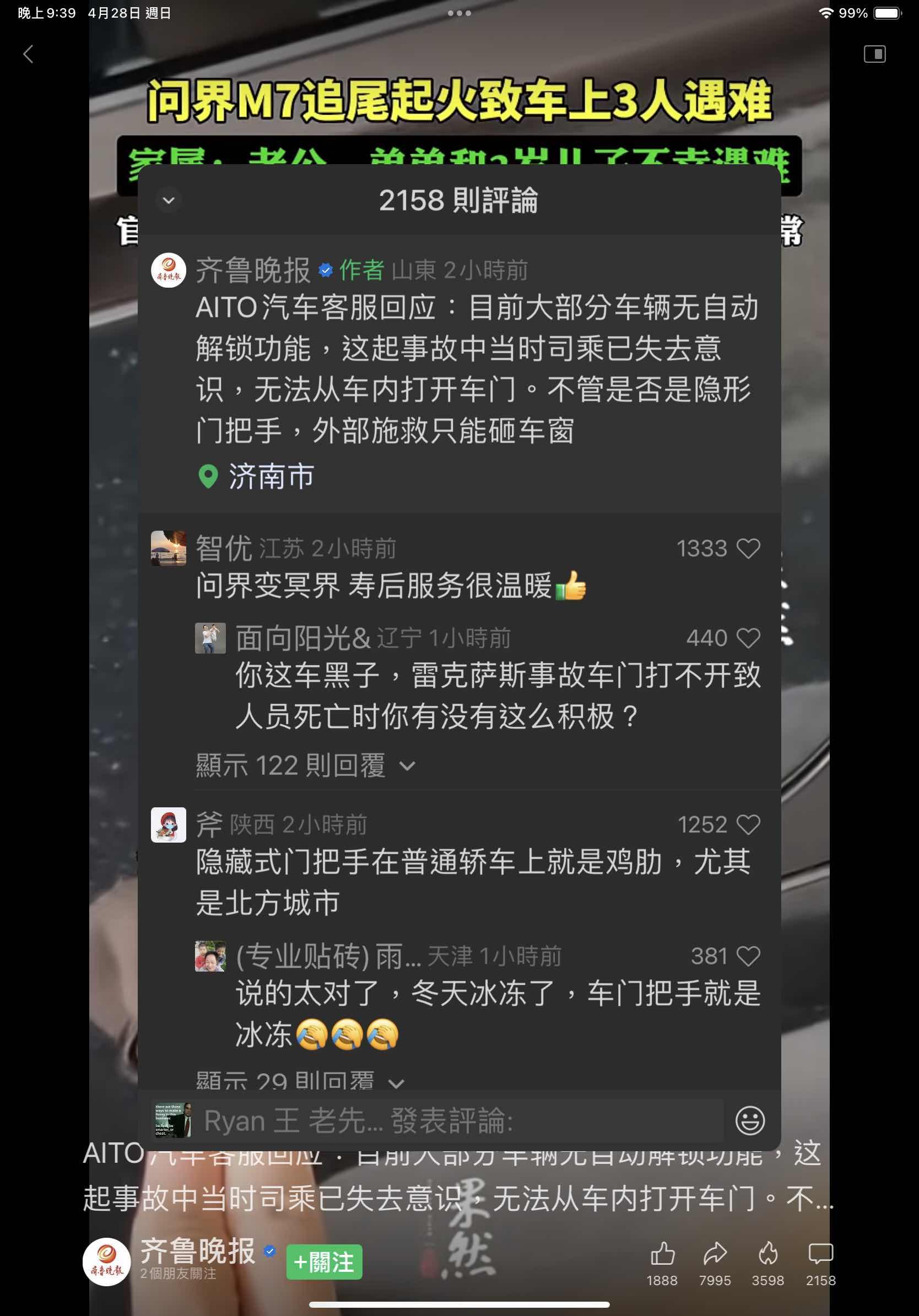Follow 齐鲁晚报 with the +關注 button
Image resolution: width=919 pixels, height=1316 pixels.
(x=325, y=1262)
